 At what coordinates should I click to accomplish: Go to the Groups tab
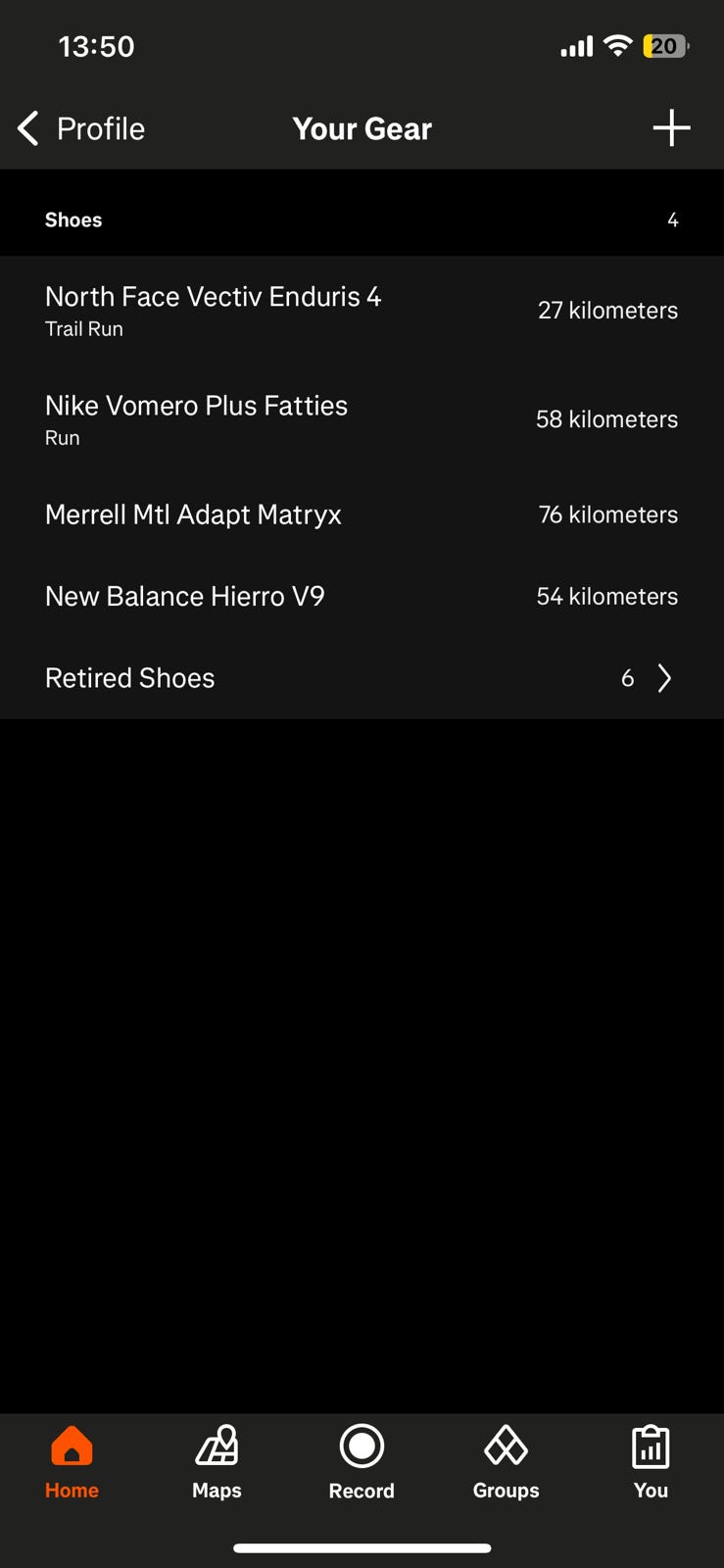(x=506, y=1462)
